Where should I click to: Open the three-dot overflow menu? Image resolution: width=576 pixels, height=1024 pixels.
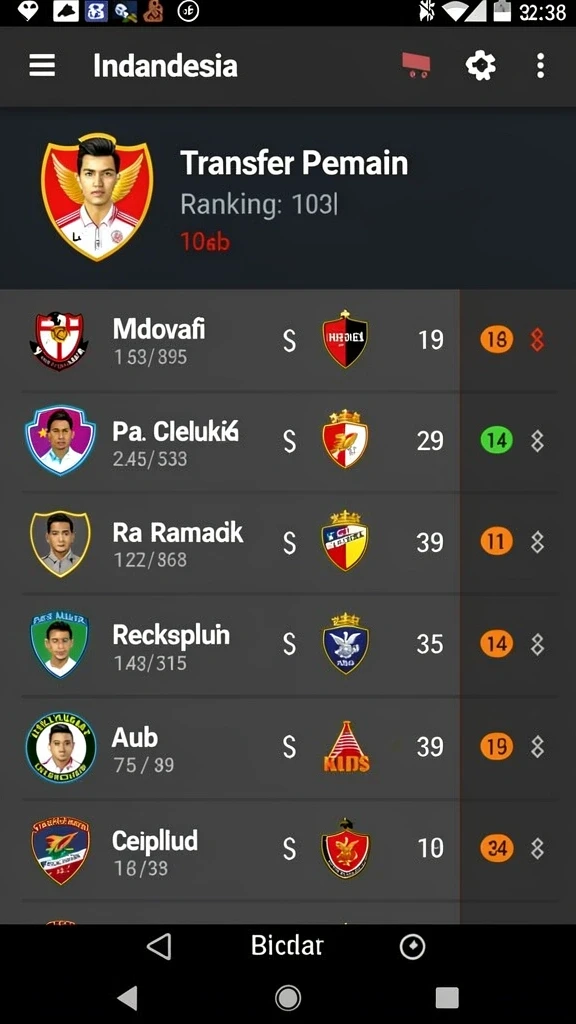point(540,66)
